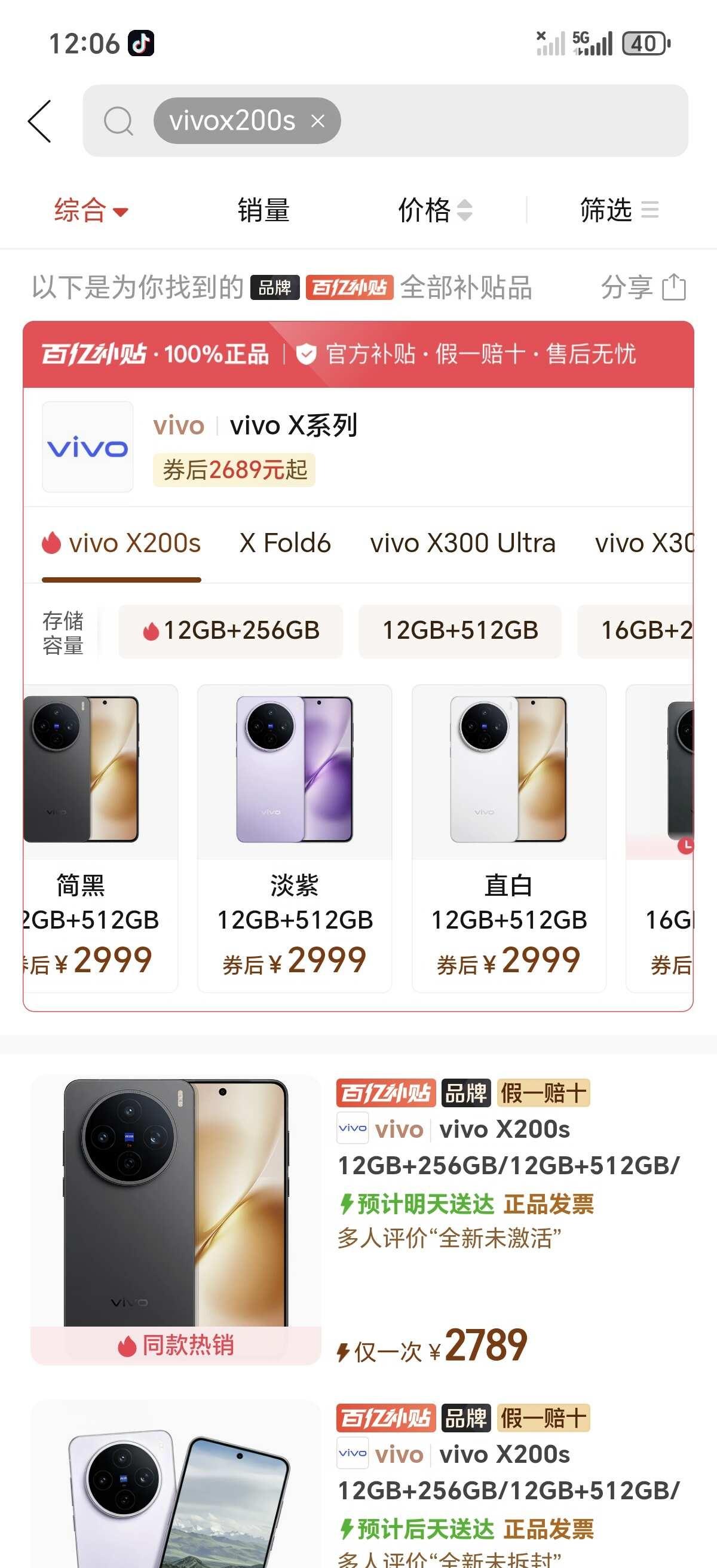
Task: Sort results by 价格
Action: 435,210
